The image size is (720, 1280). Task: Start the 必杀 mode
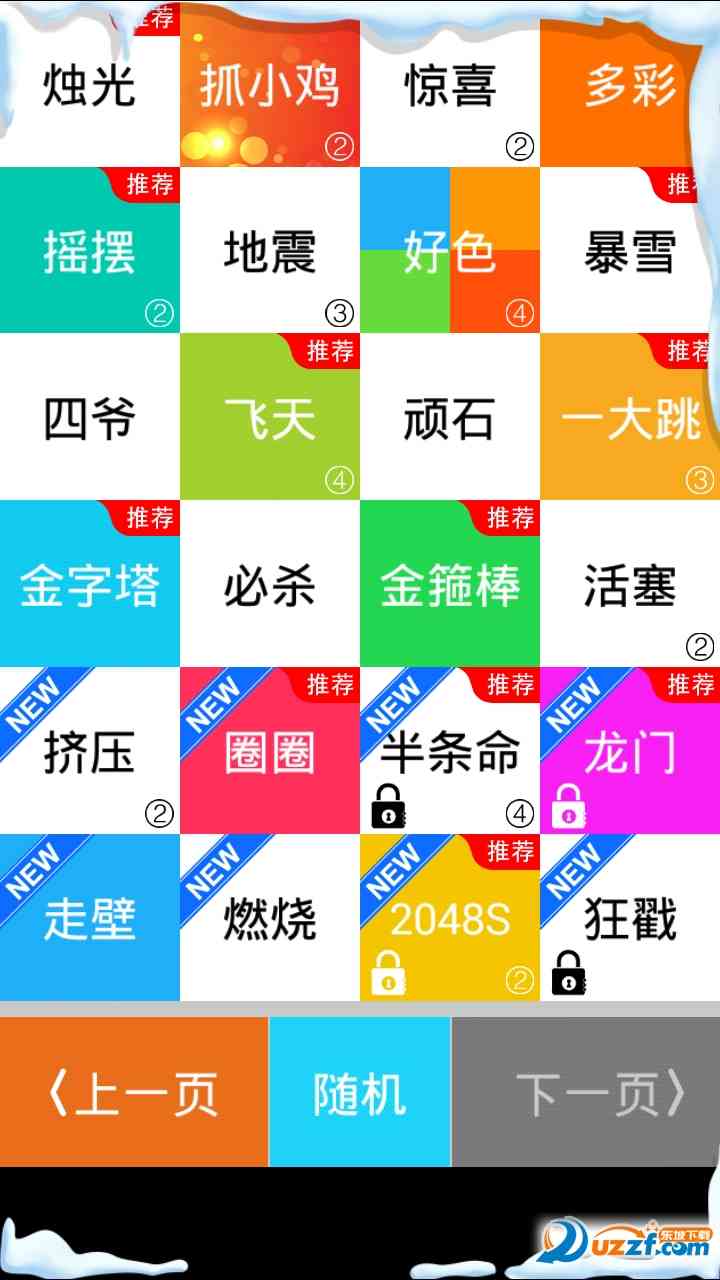270,584
